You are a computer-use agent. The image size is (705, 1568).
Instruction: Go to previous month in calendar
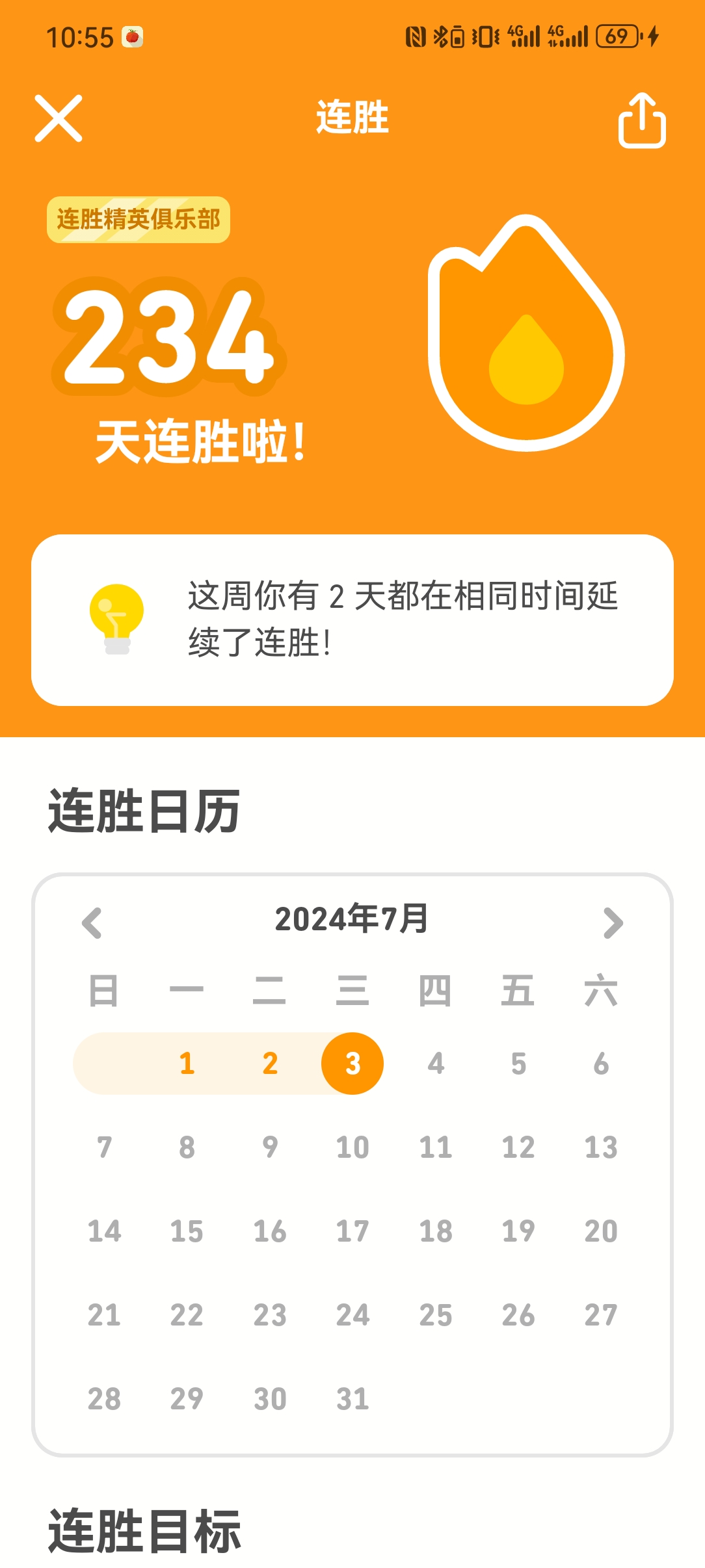[x=92, y=922]
